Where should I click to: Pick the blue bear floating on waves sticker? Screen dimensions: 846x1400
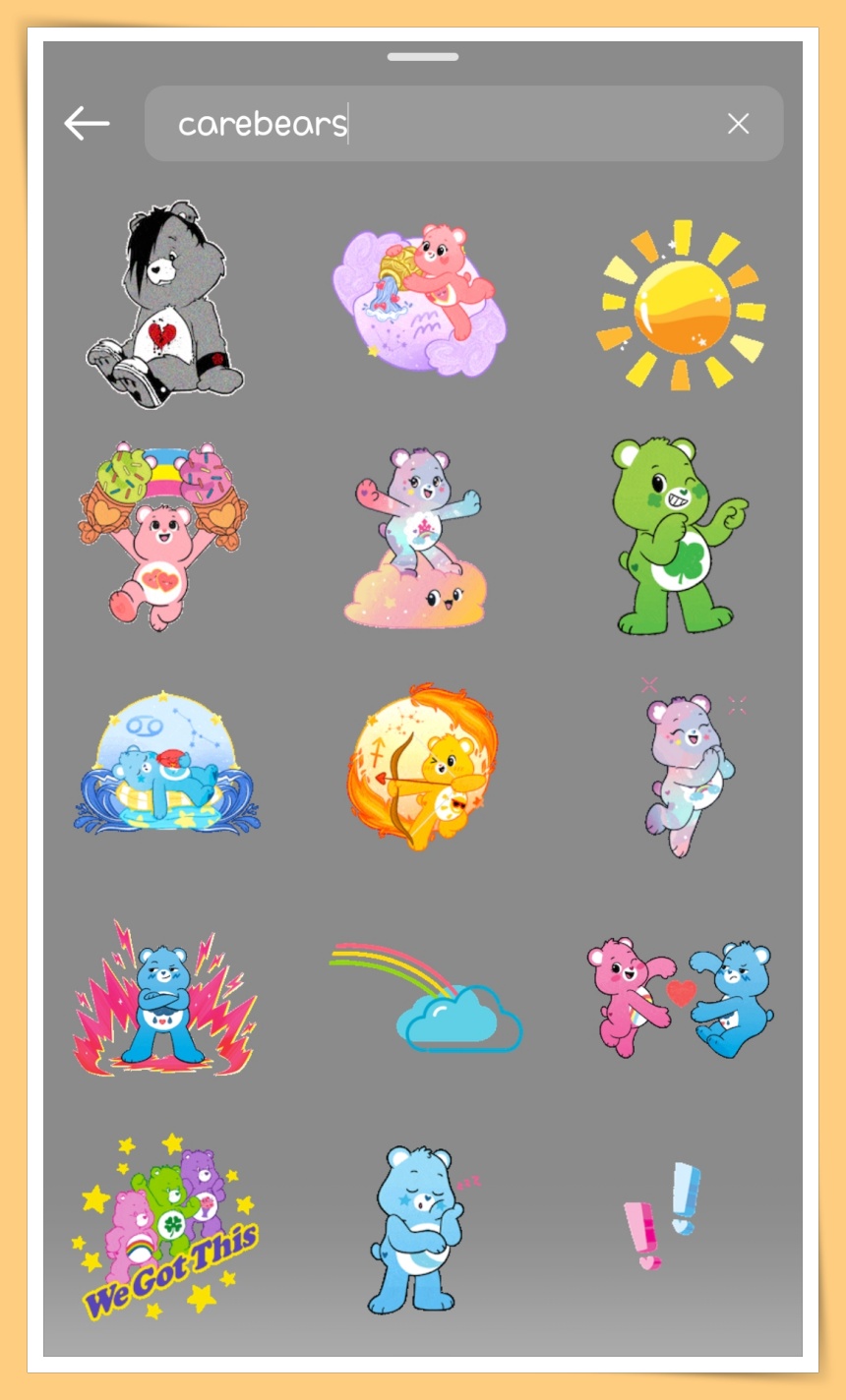[x=165, y=762]
